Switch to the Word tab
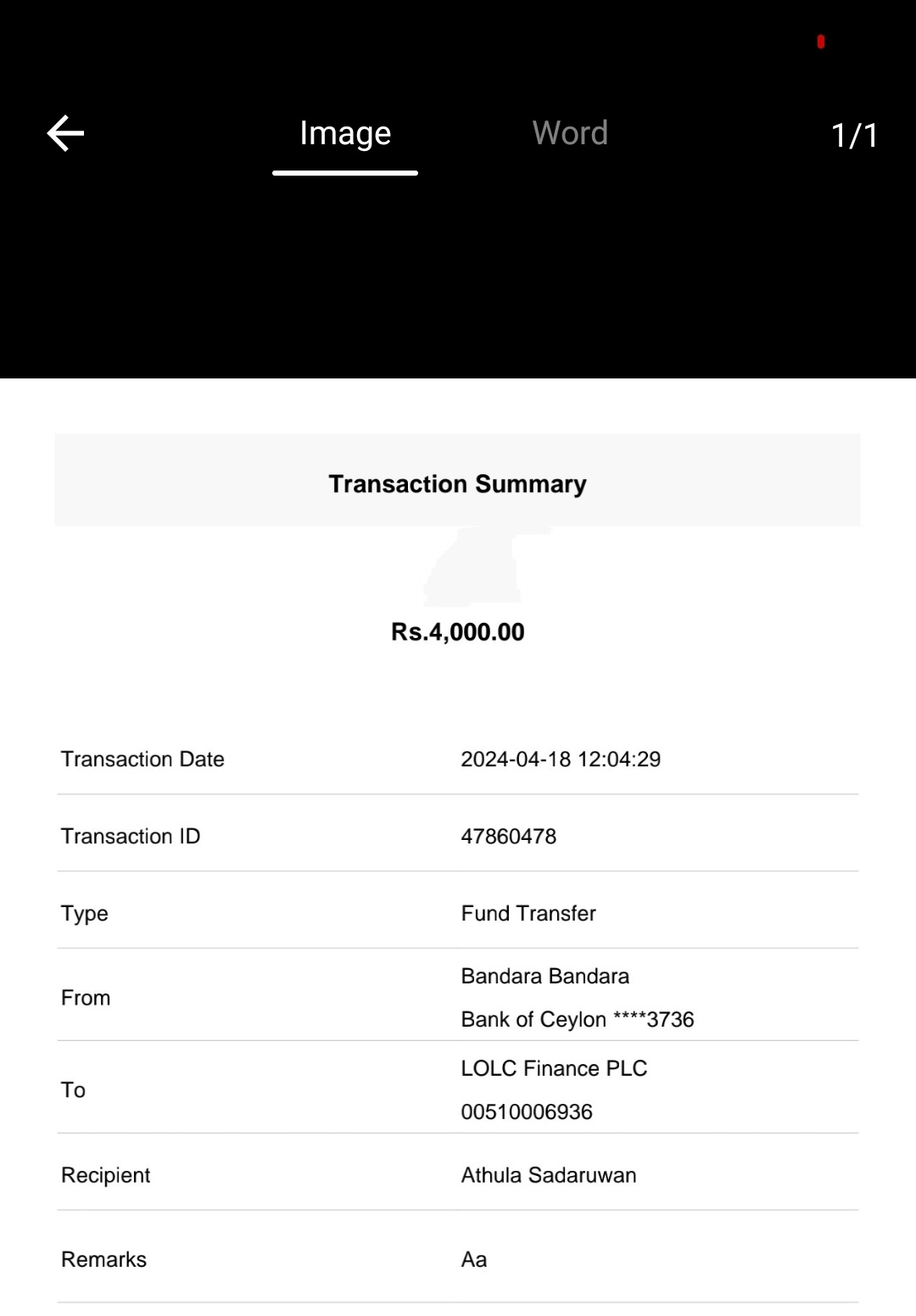 tap(570, 133)
